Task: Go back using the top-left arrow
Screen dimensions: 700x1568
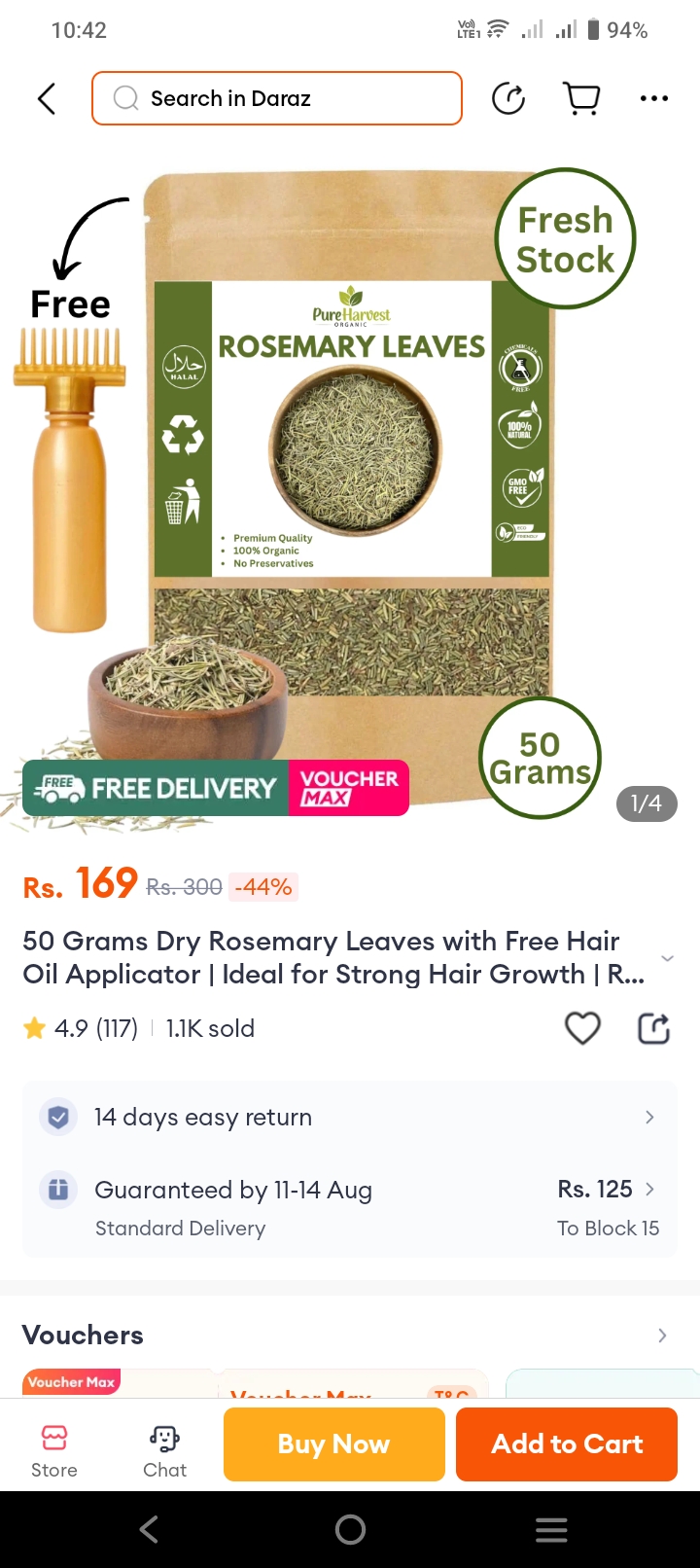Action: 46,98
